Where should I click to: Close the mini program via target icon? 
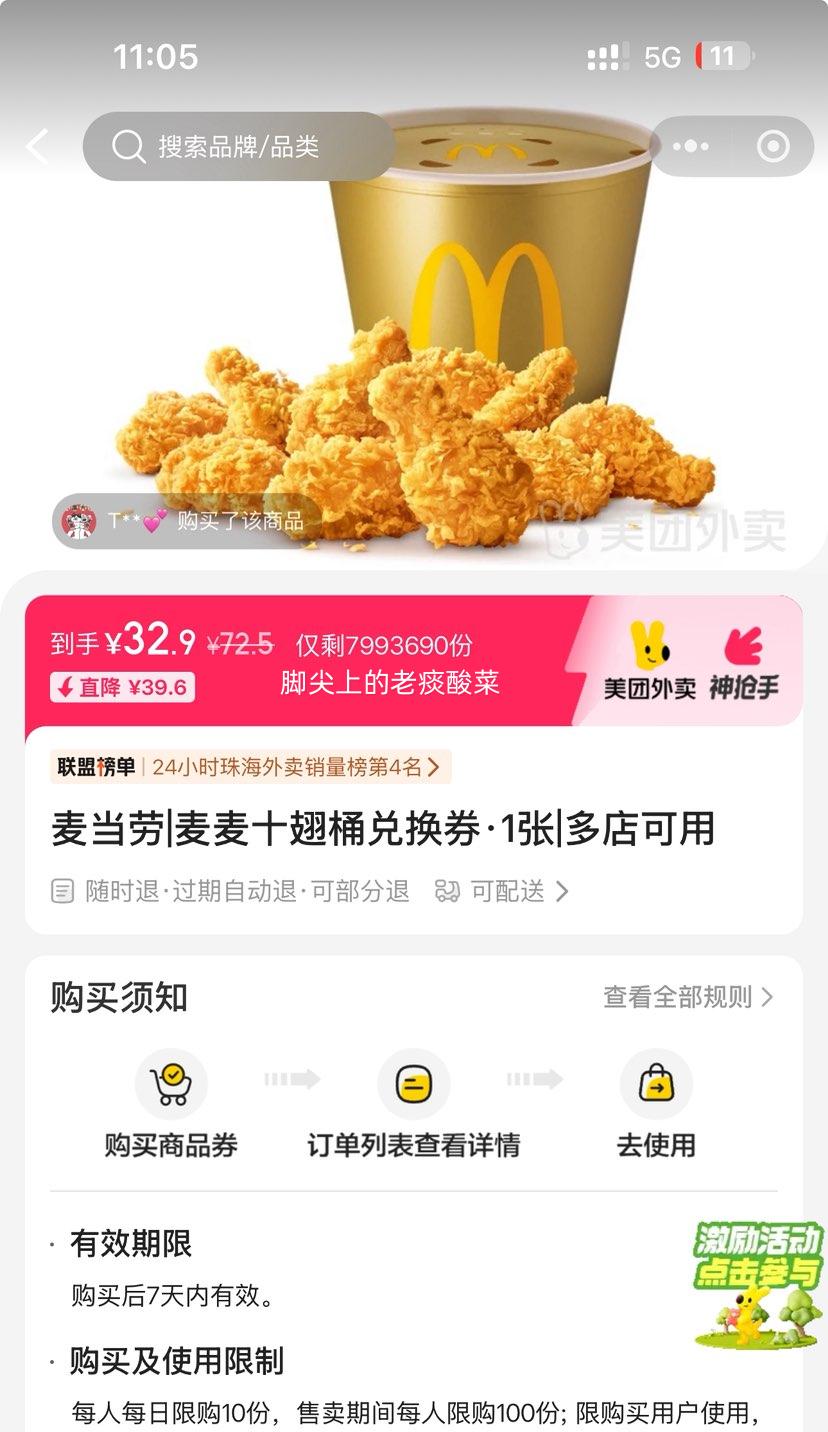[x=772, y=147]
